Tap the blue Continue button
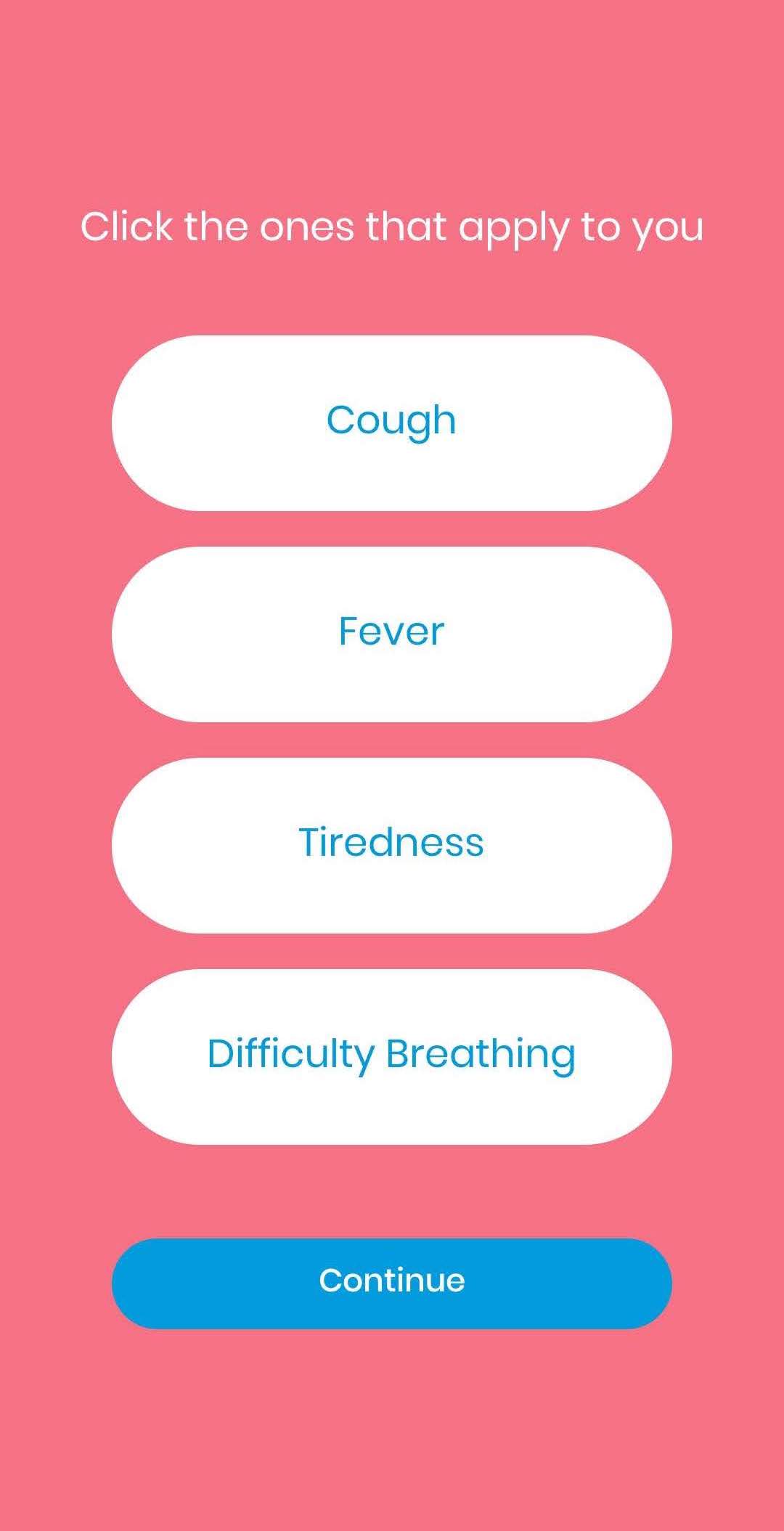The image size is (784, 1531). pos(391,1283)
